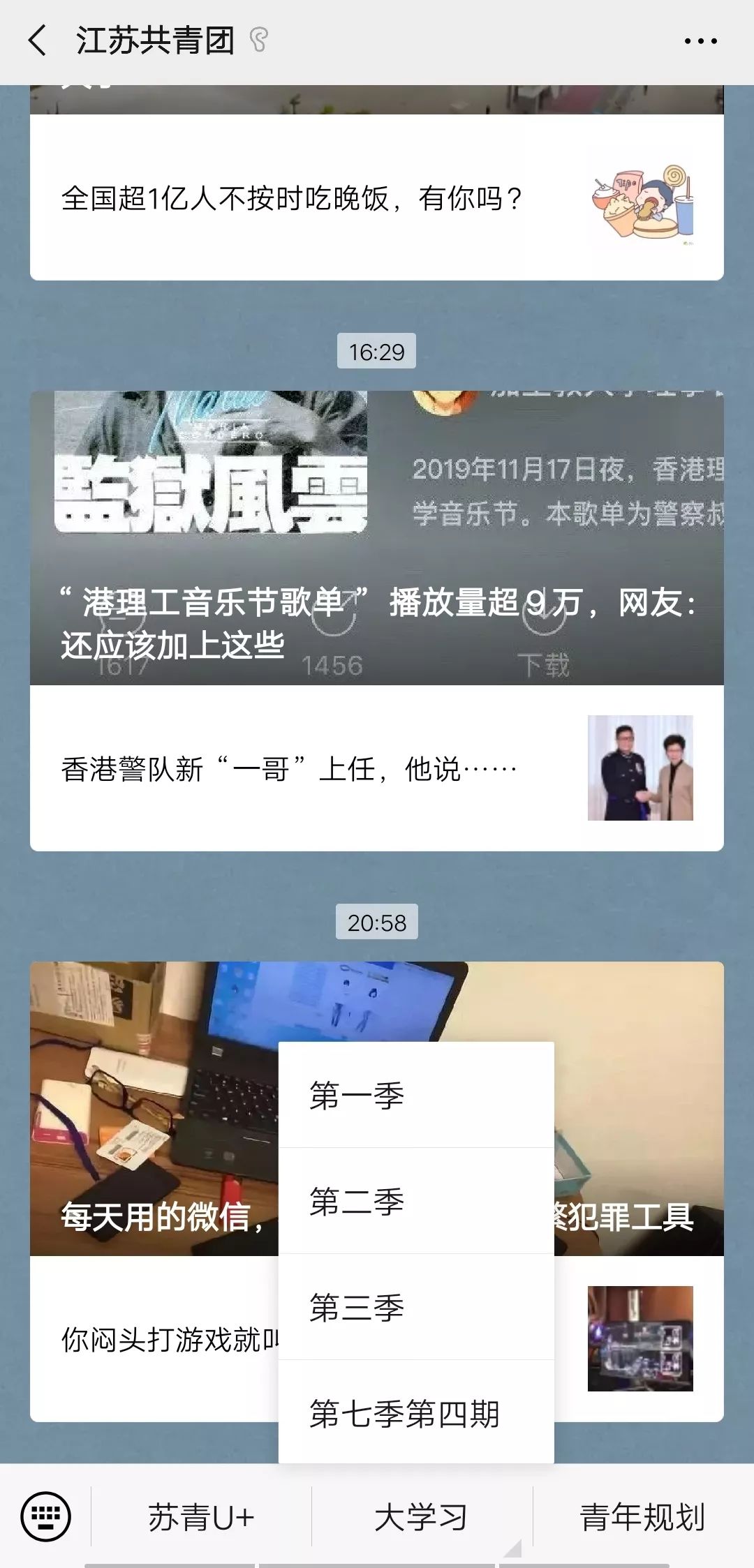Open the 苏青U+ menu
Screen dimensions: 754x1568
[x=201, y=1517]
